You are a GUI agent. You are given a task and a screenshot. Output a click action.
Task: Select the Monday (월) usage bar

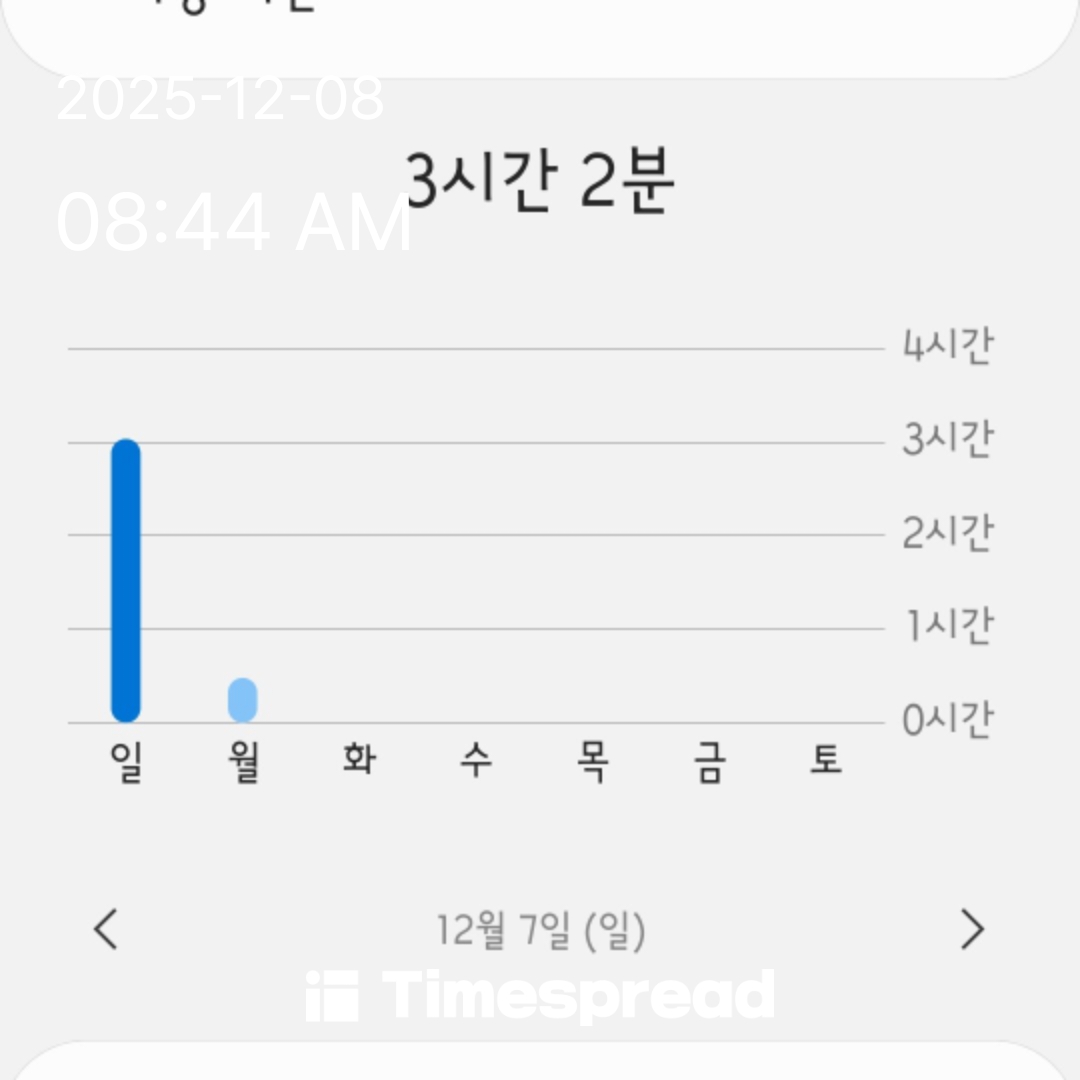pos(243,699)
